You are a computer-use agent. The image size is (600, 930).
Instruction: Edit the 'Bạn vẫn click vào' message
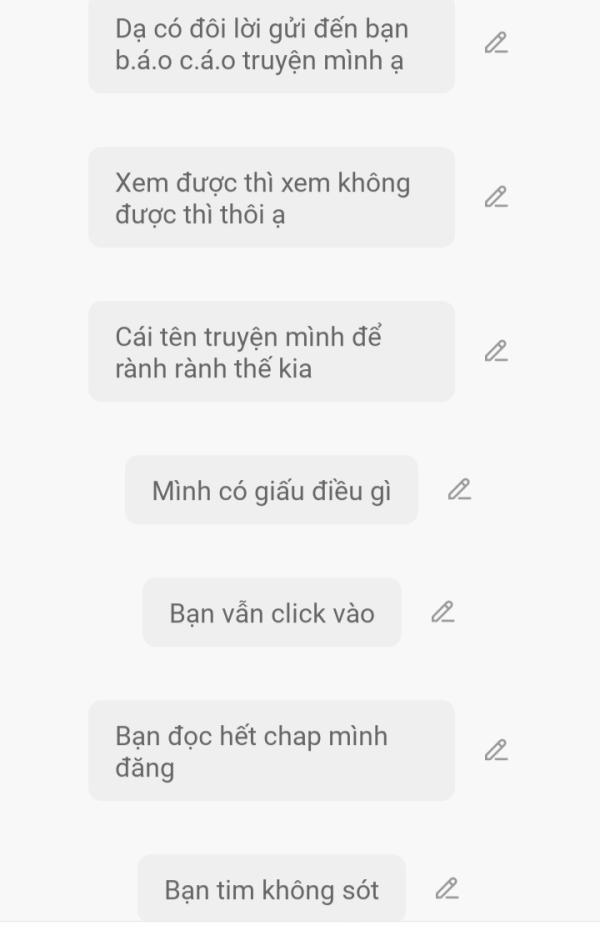pos(442,612)
